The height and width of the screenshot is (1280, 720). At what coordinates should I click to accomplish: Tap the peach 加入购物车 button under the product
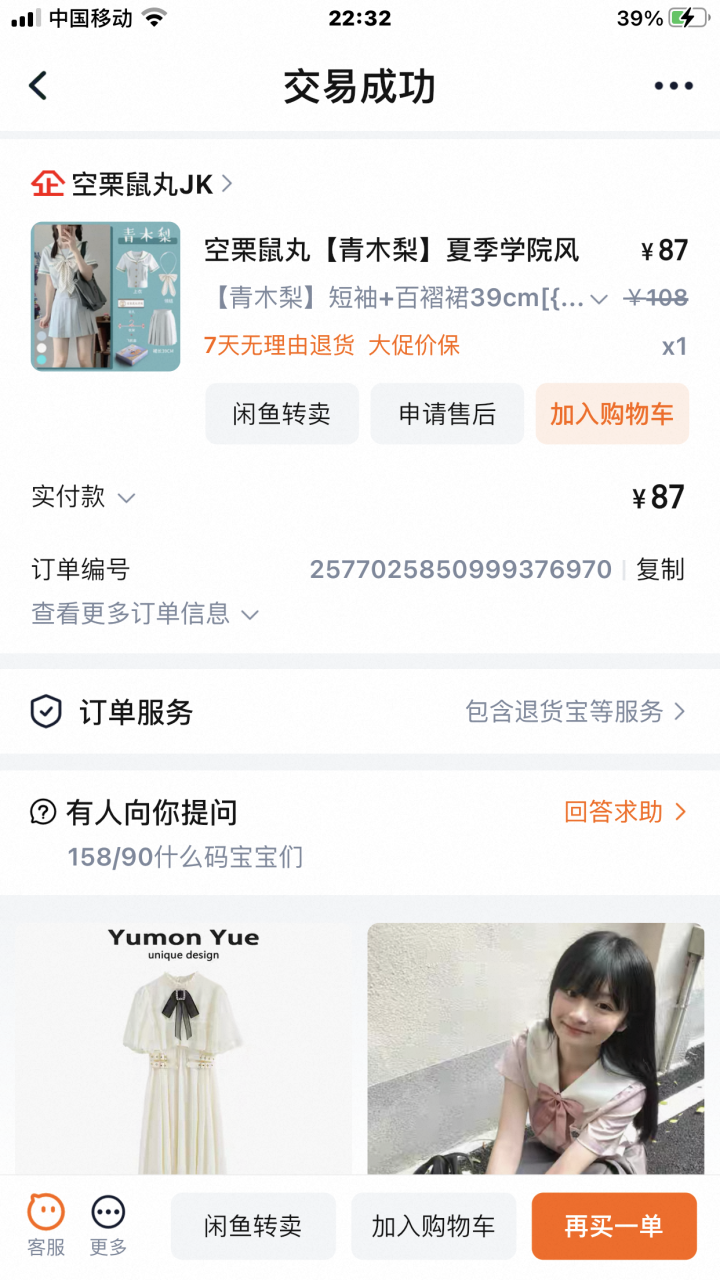coord(612,414)
